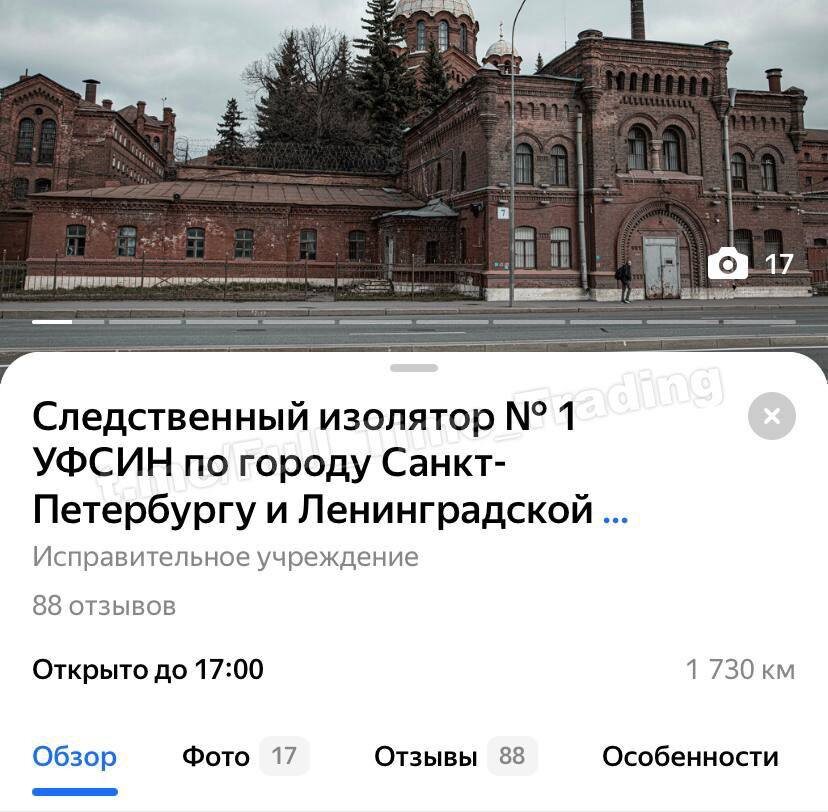Open the photo gallery camera icon
This screenshot has width=828, height=812.
click(728, 263)
